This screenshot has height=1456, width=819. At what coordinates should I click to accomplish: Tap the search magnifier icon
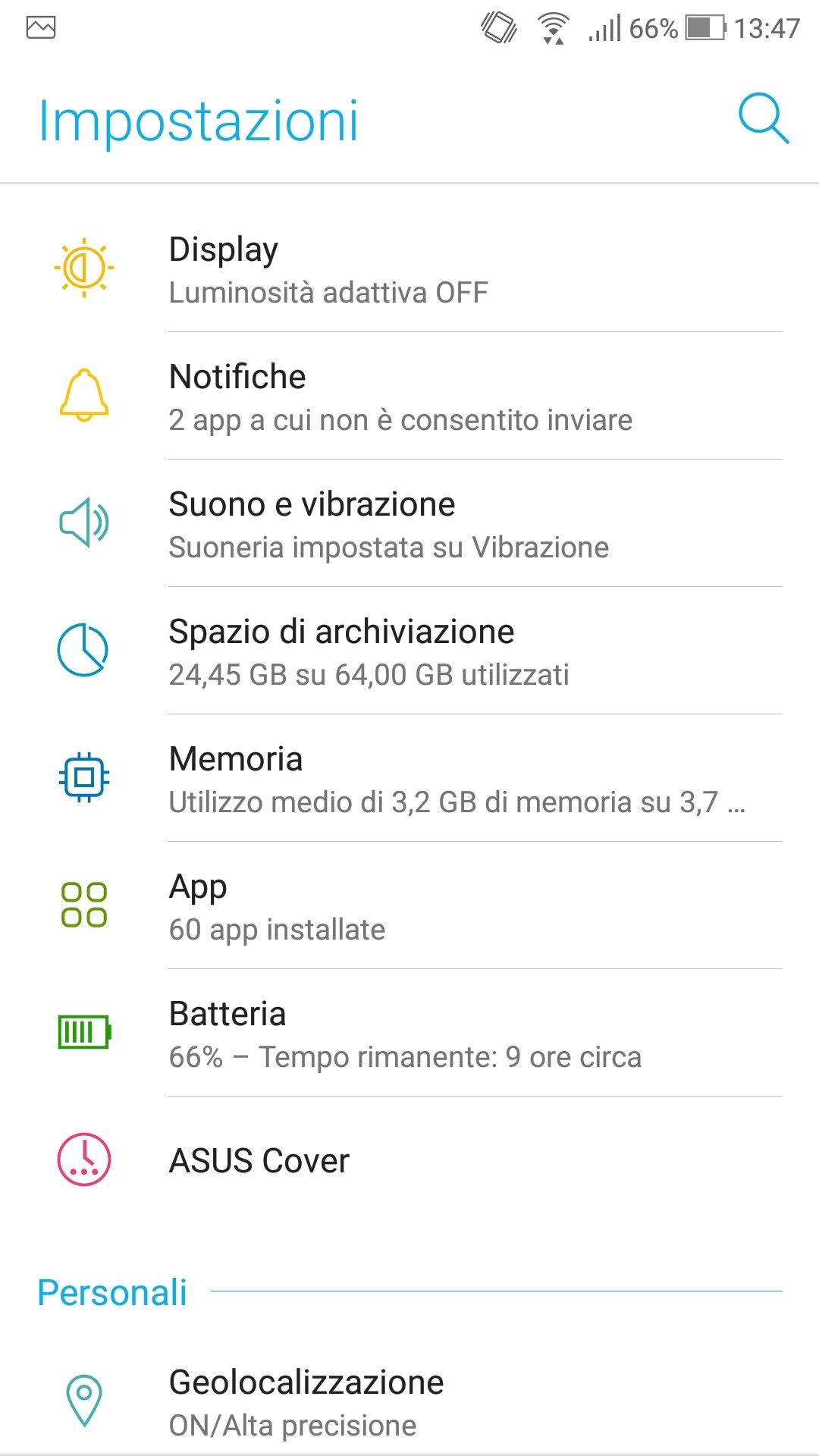tap(764, 119)
